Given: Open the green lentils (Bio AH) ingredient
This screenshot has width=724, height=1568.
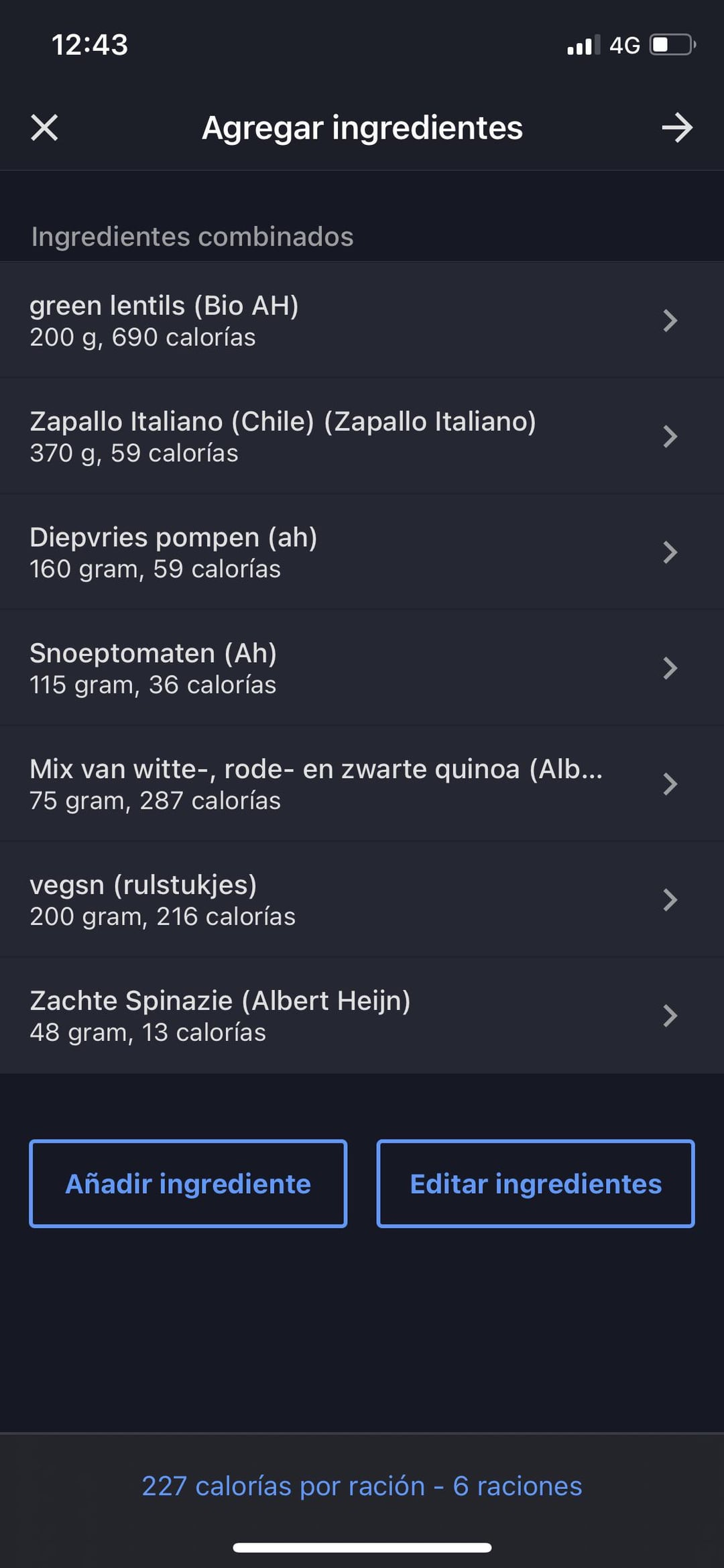Looking at the screenshot, I should pyautogui.click(x=362, y=320).
